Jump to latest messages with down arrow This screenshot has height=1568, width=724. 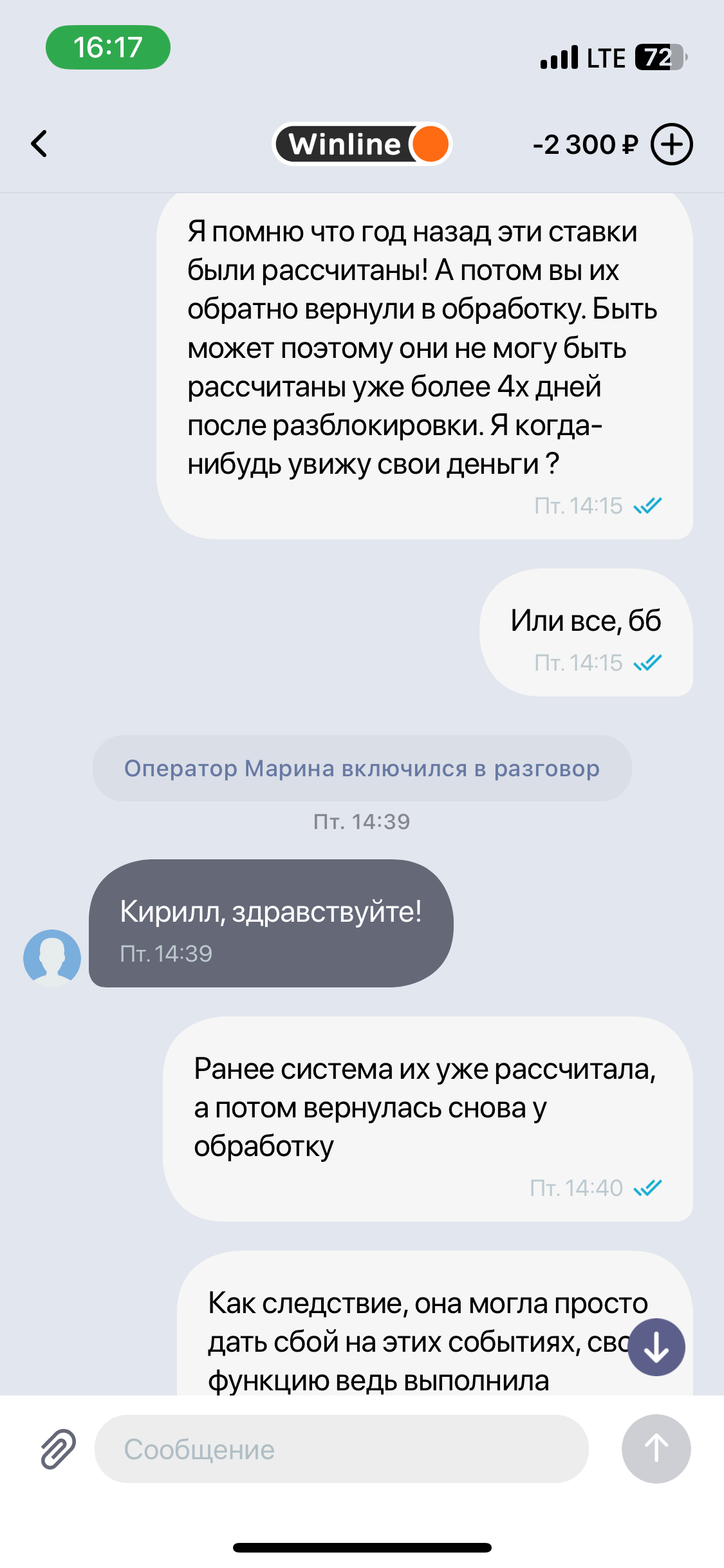(x=656, y=1347)
